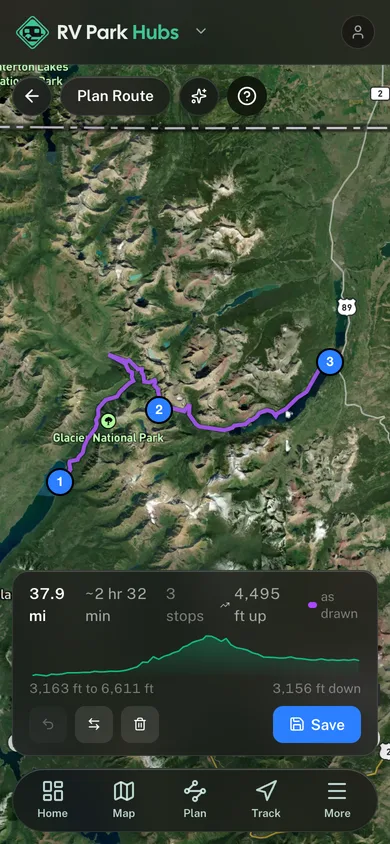This screenshot has height=844, width=390.
Task: Switch to the Track tab
Action: click(x=266, y=799)
